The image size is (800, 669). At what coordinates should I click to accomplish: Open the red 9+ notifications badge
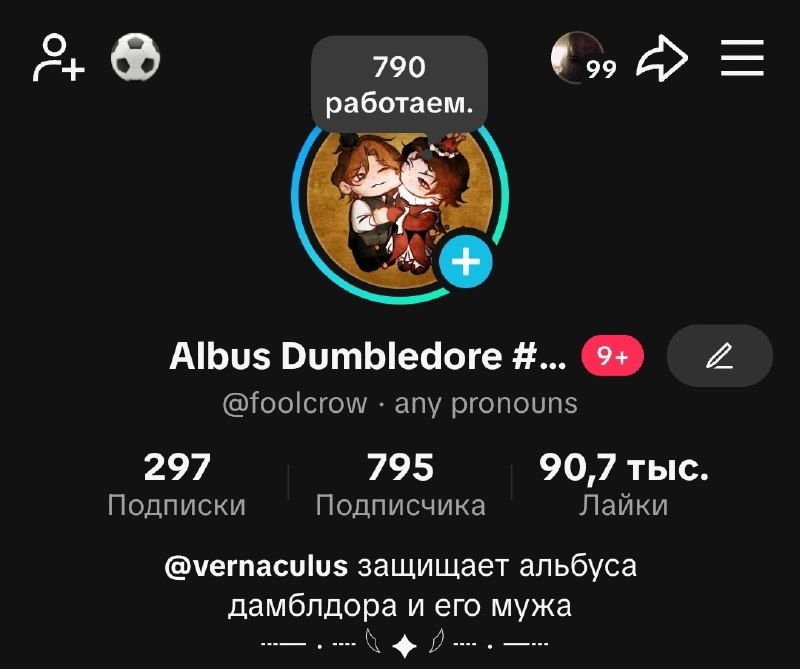point(613,356)
